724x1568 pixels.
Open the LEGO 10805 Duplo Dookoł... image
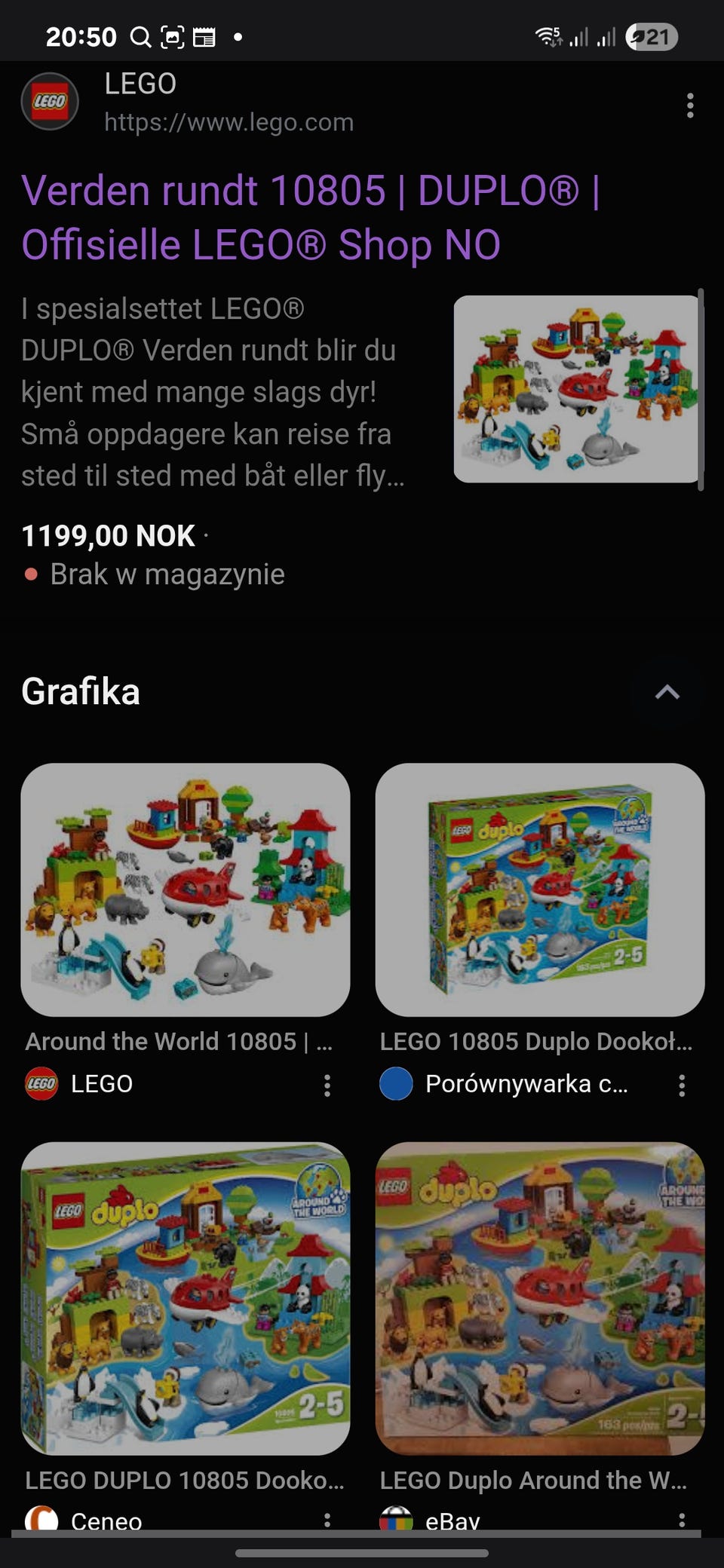pyautogui.click(x=540, y=890)
